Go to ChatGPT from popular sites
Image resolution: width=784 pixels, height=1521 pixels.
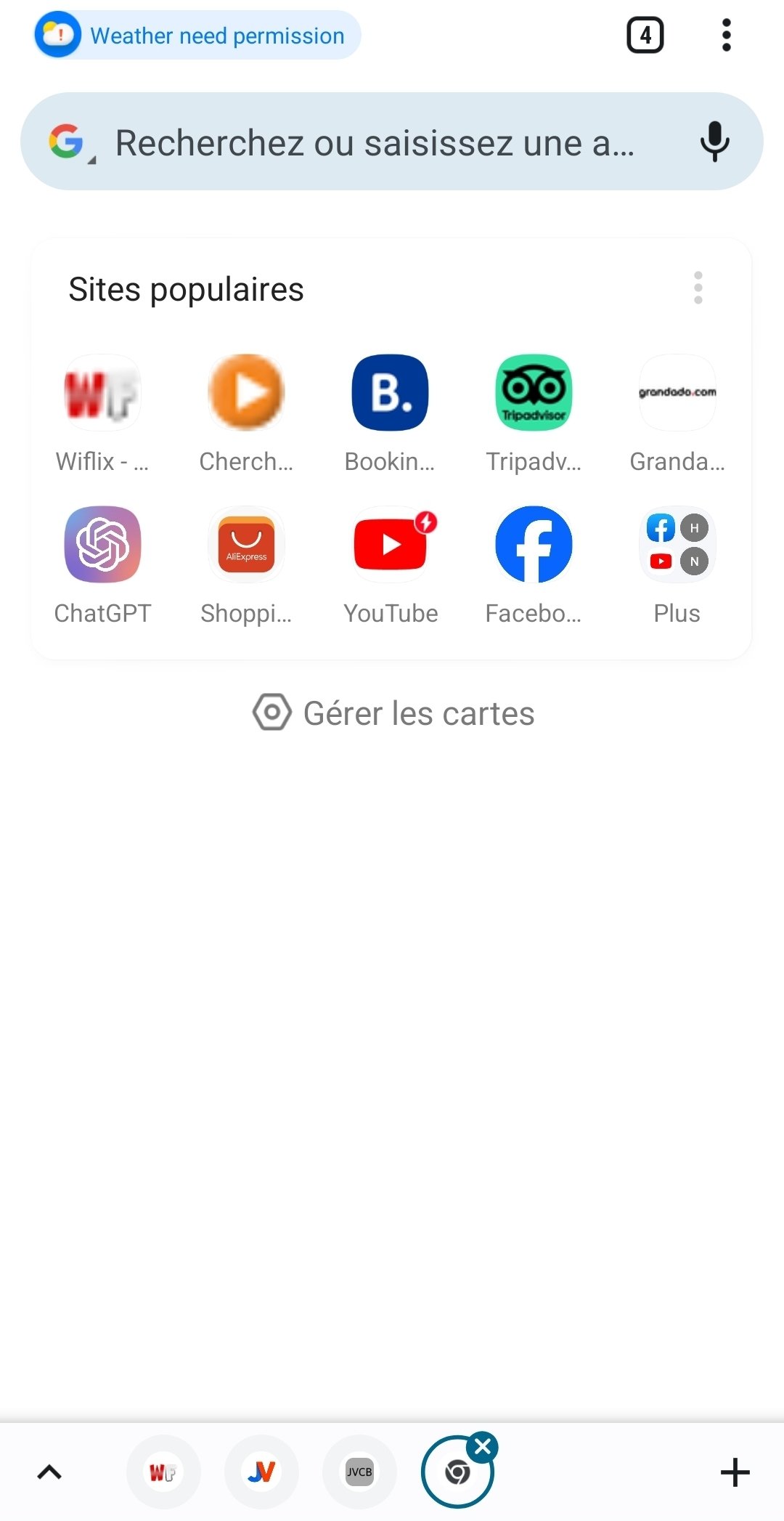(102, 545)
